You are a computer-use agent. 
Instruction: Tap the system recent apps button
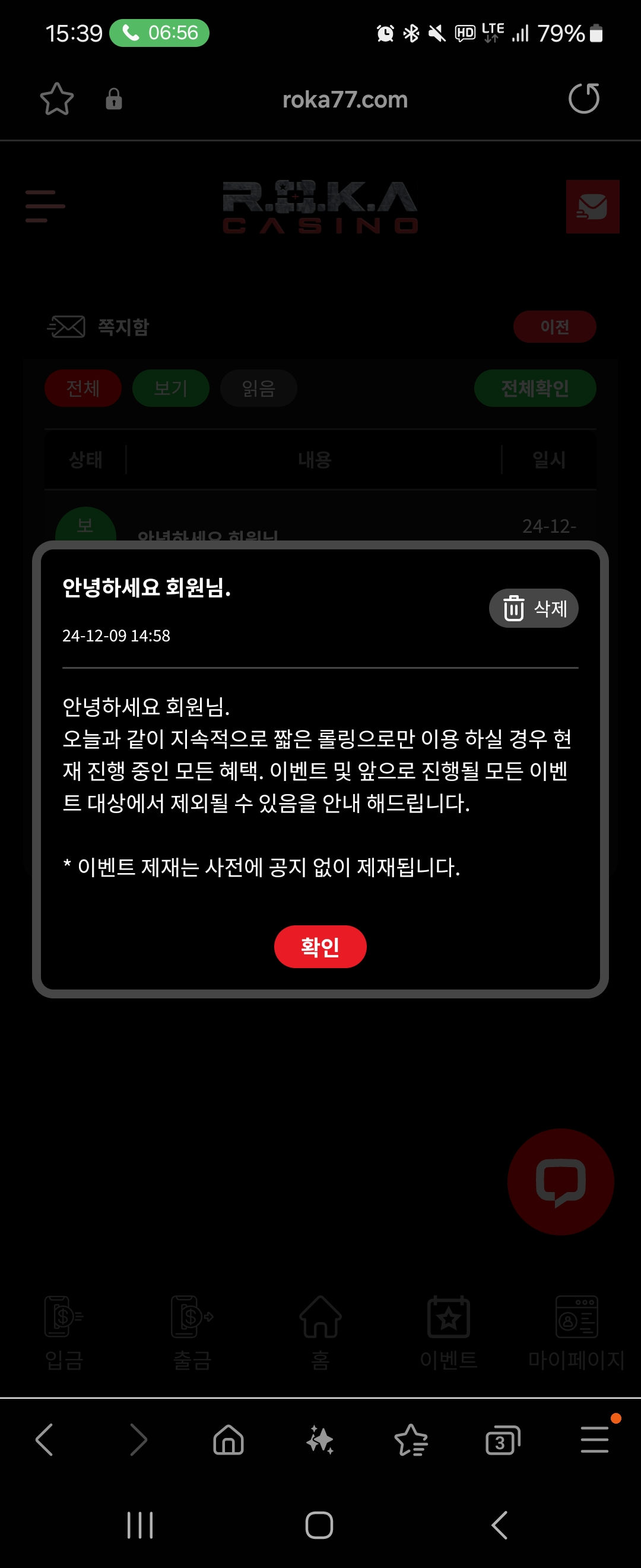pyautogui.click(x=140, y=1525)
